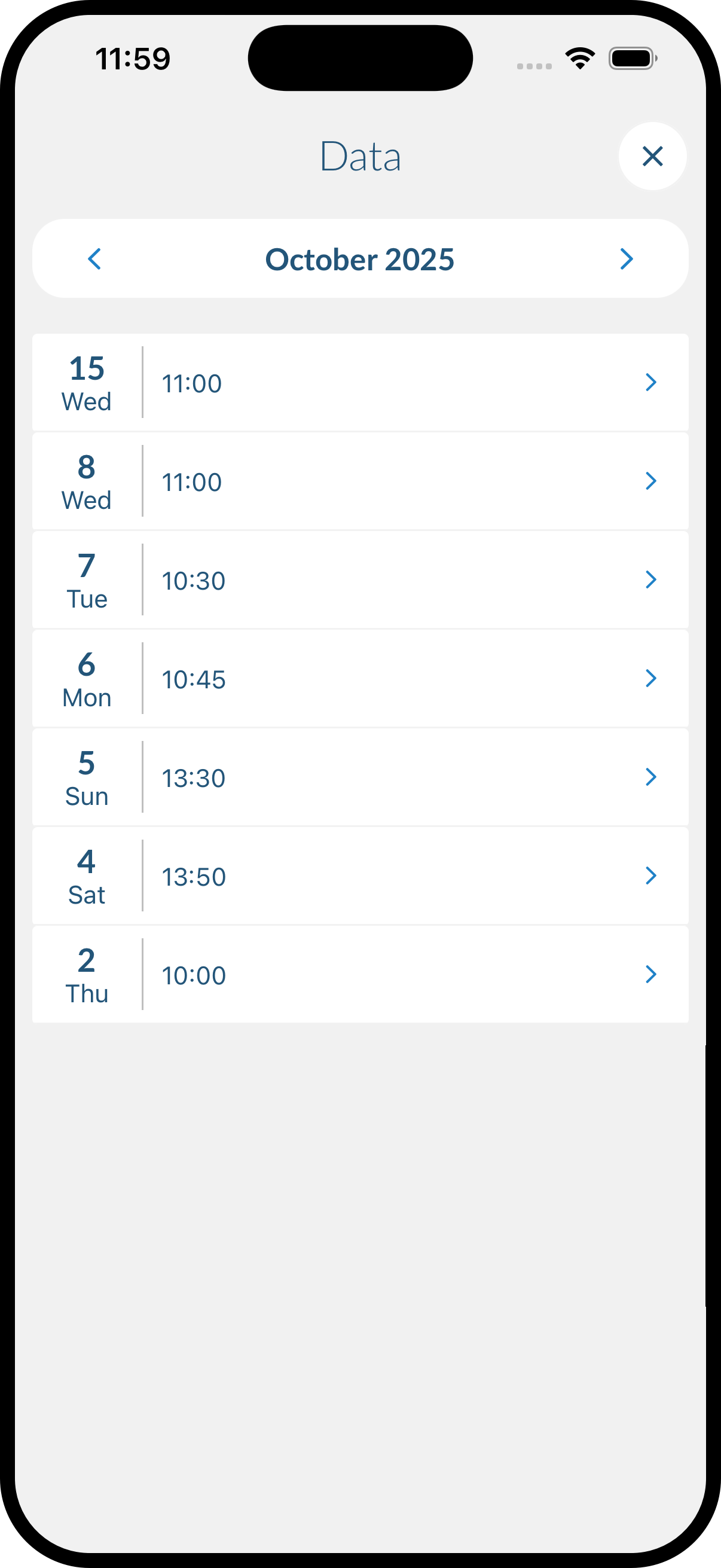
Task: Go to the previous month
Action: coord(94,259)
